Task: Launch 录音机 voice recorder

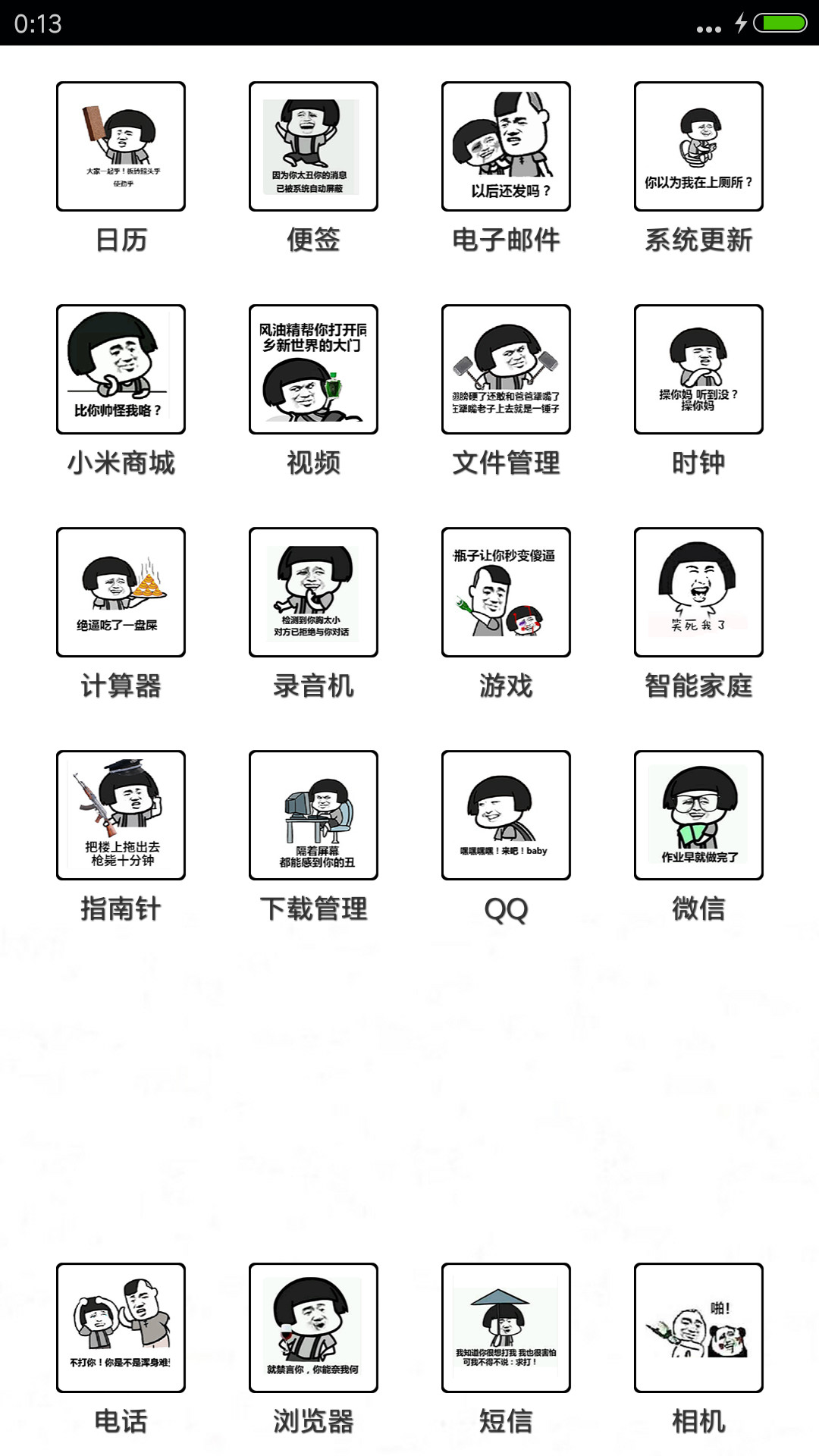Action: [x=313, y=592]
